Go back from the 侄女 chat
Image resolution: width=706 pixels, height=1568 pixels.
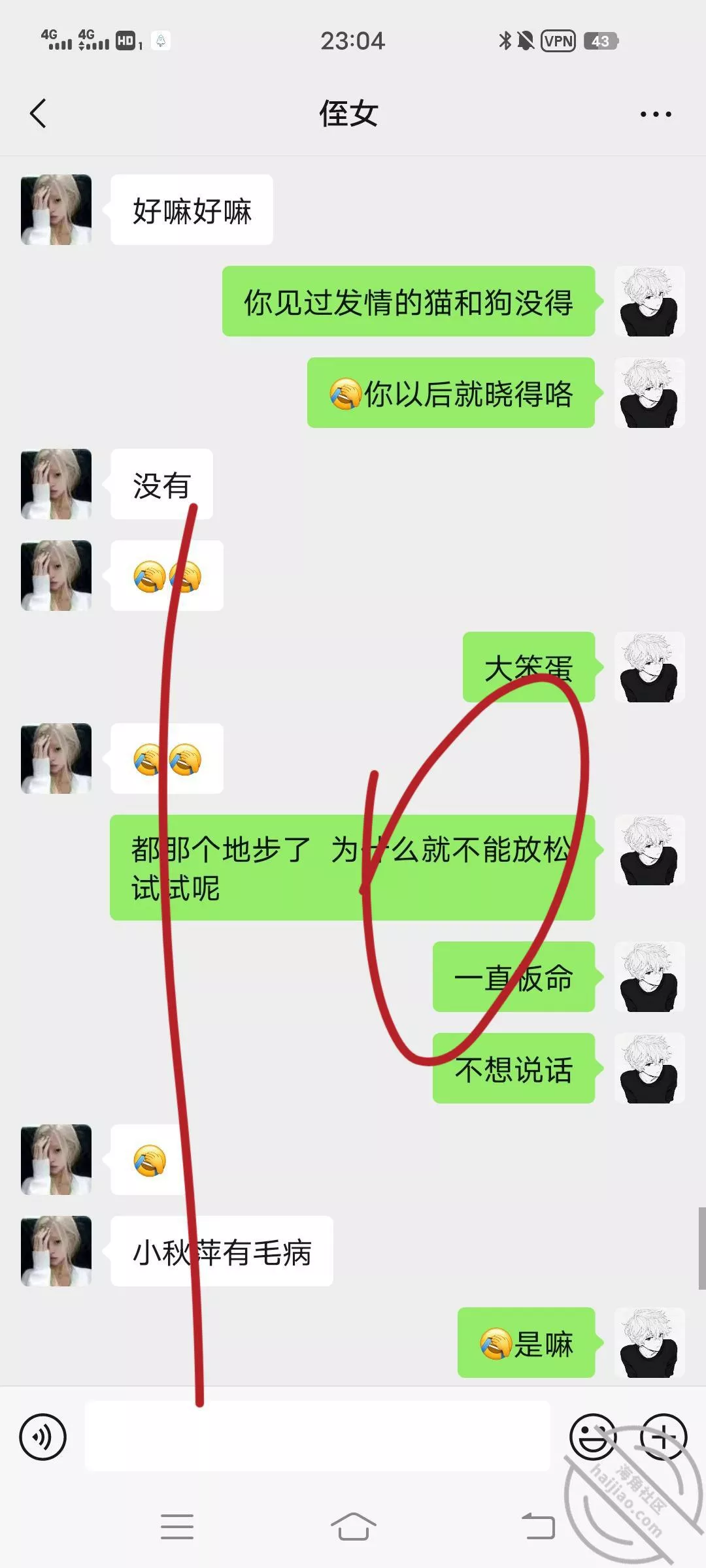click(x=39, y=114)
